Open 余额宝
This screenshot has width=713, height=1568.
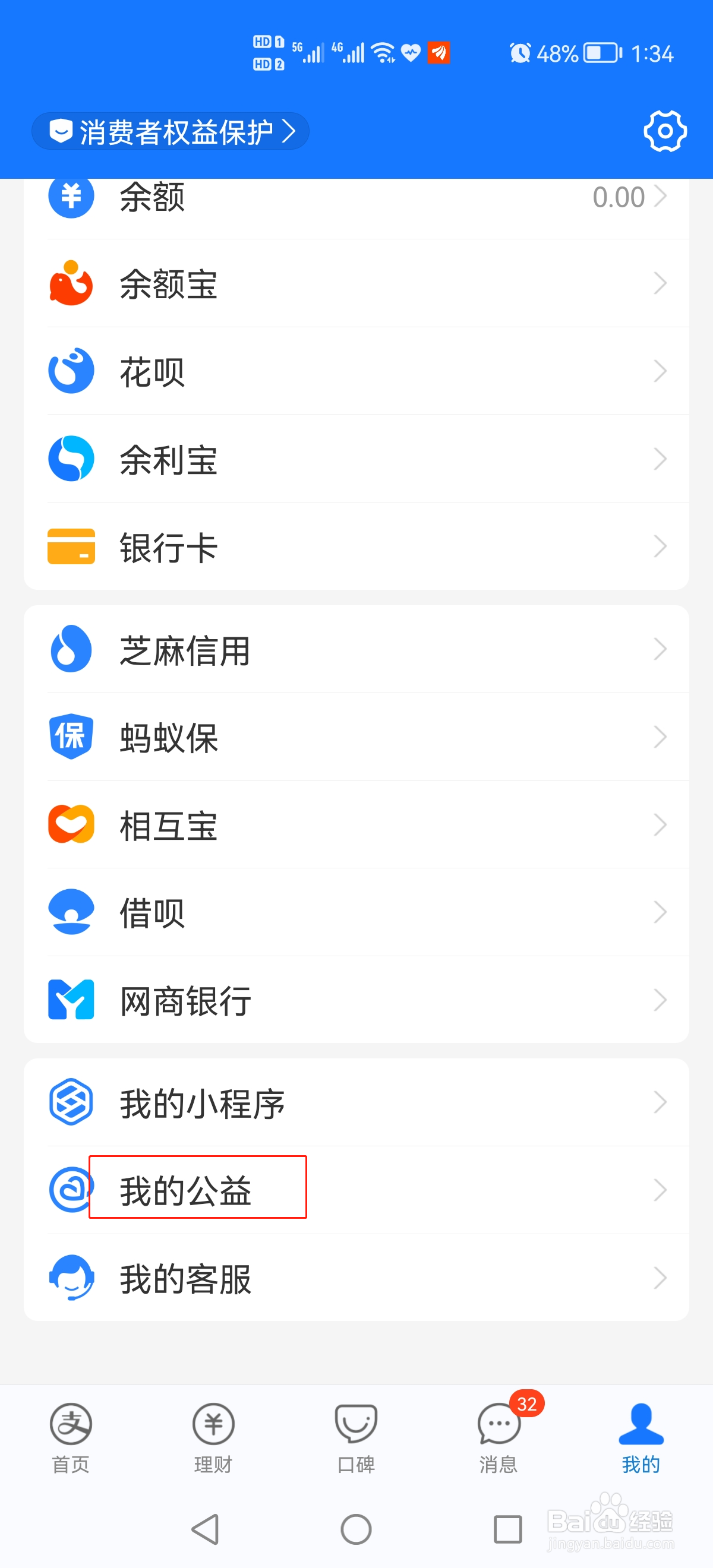tap(356, 284)
